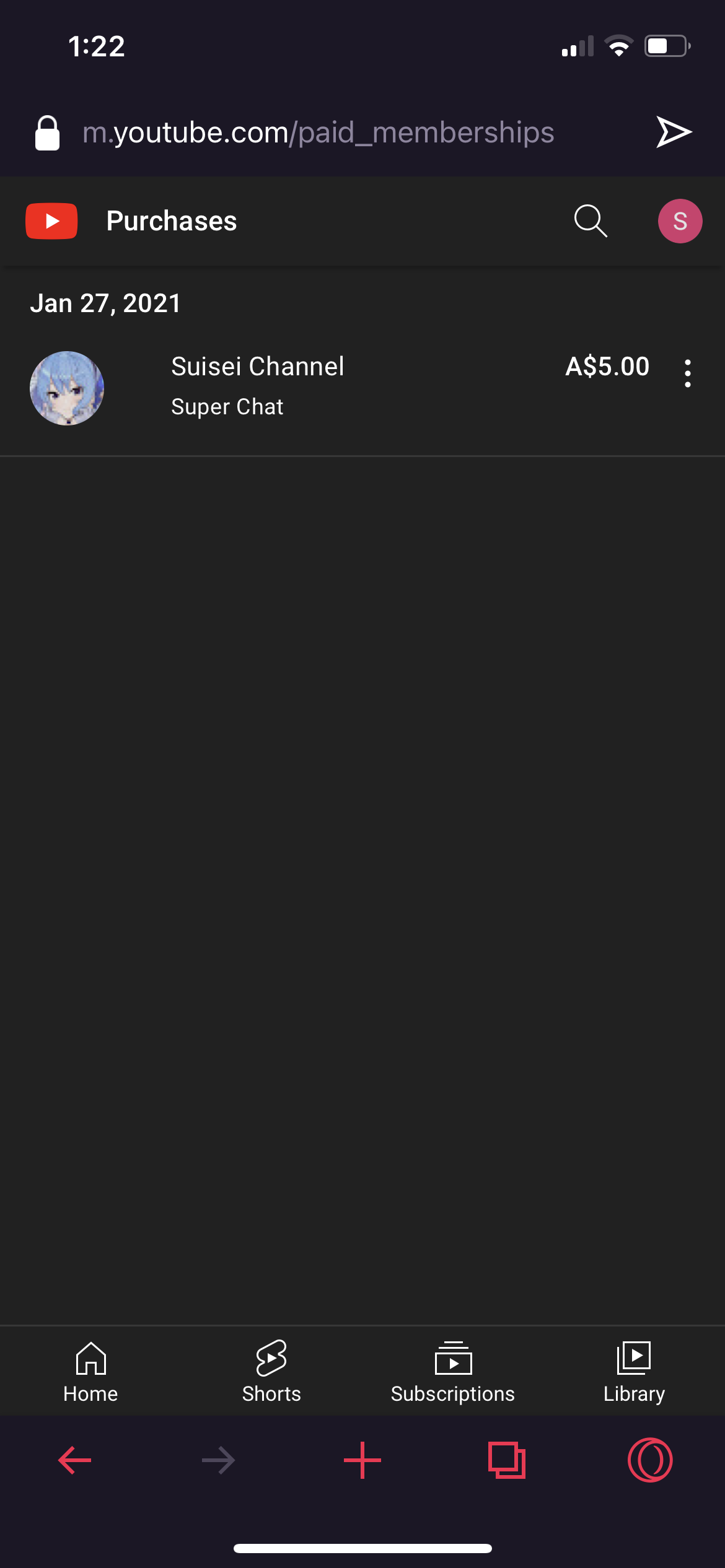View open browser tabs
This screenshot has width=725, height=1568.
pos(507,1460)
